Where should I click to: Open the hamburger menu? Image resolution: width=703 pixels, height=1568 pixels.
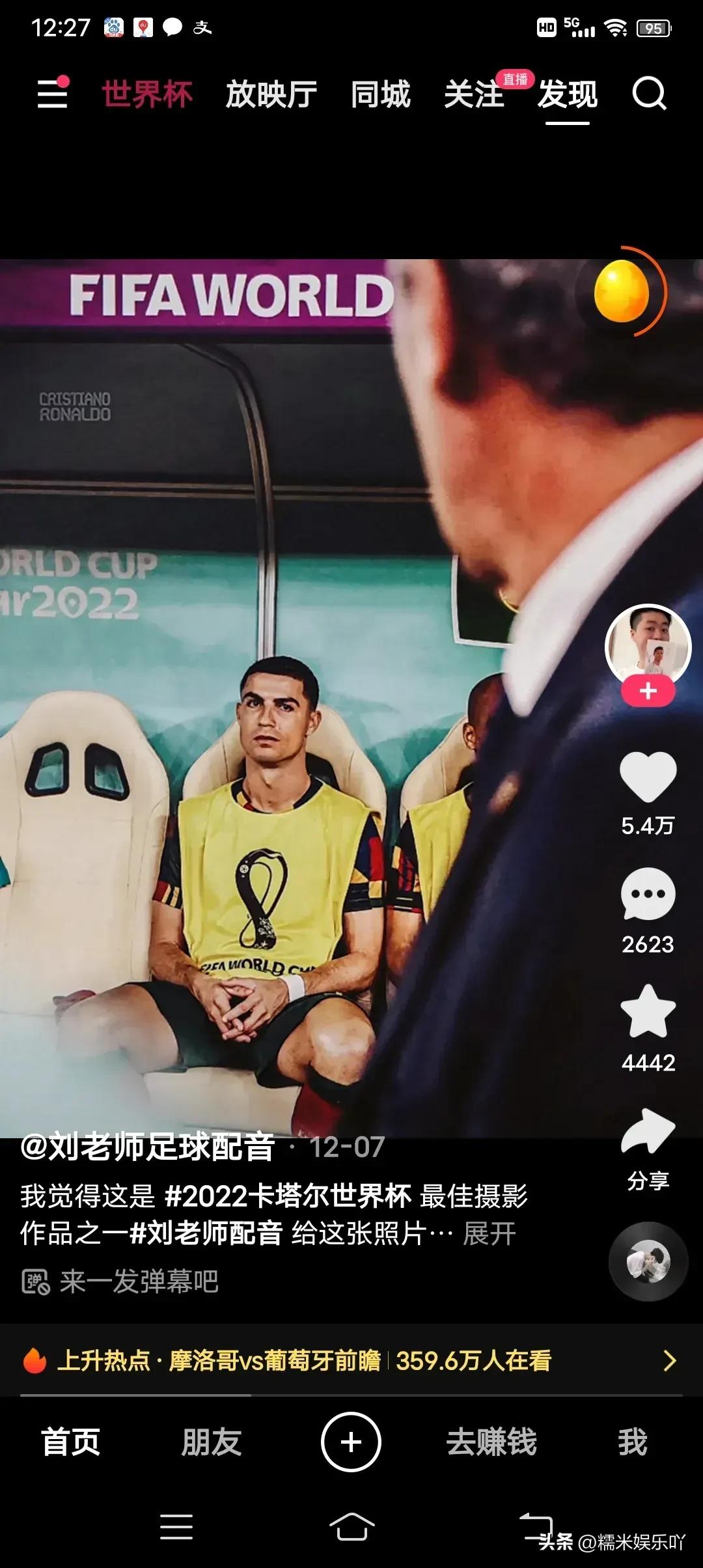pyautogui.click(x=52, y=94)
